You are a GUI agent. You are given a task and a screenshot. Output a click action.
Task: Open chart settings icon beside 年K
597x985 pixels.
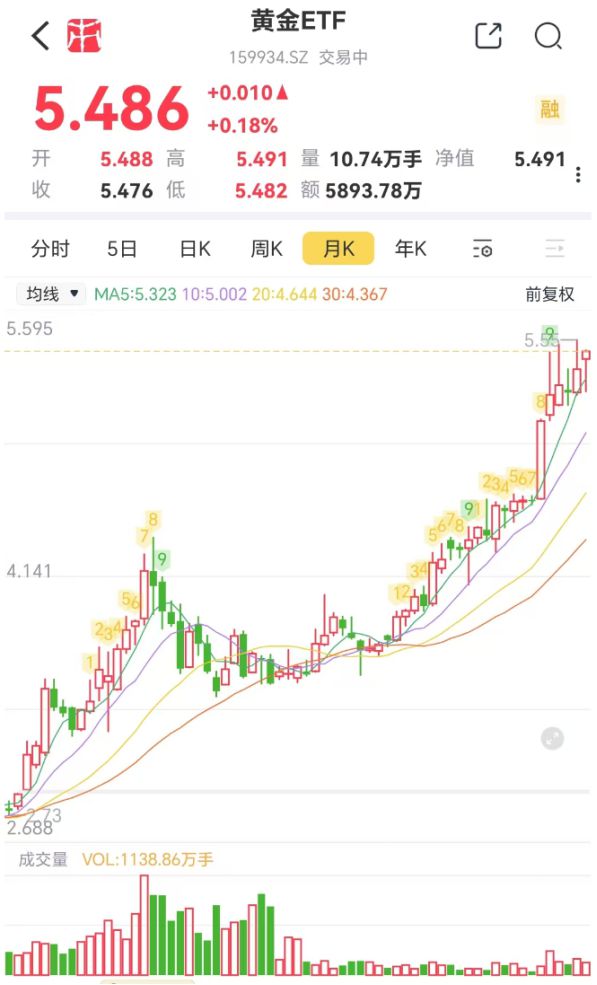point(483,249)
